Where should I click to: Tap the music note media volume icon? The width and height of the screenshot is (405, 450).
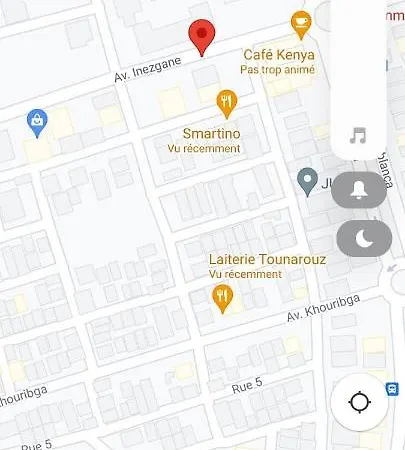[x=358, y=135]
